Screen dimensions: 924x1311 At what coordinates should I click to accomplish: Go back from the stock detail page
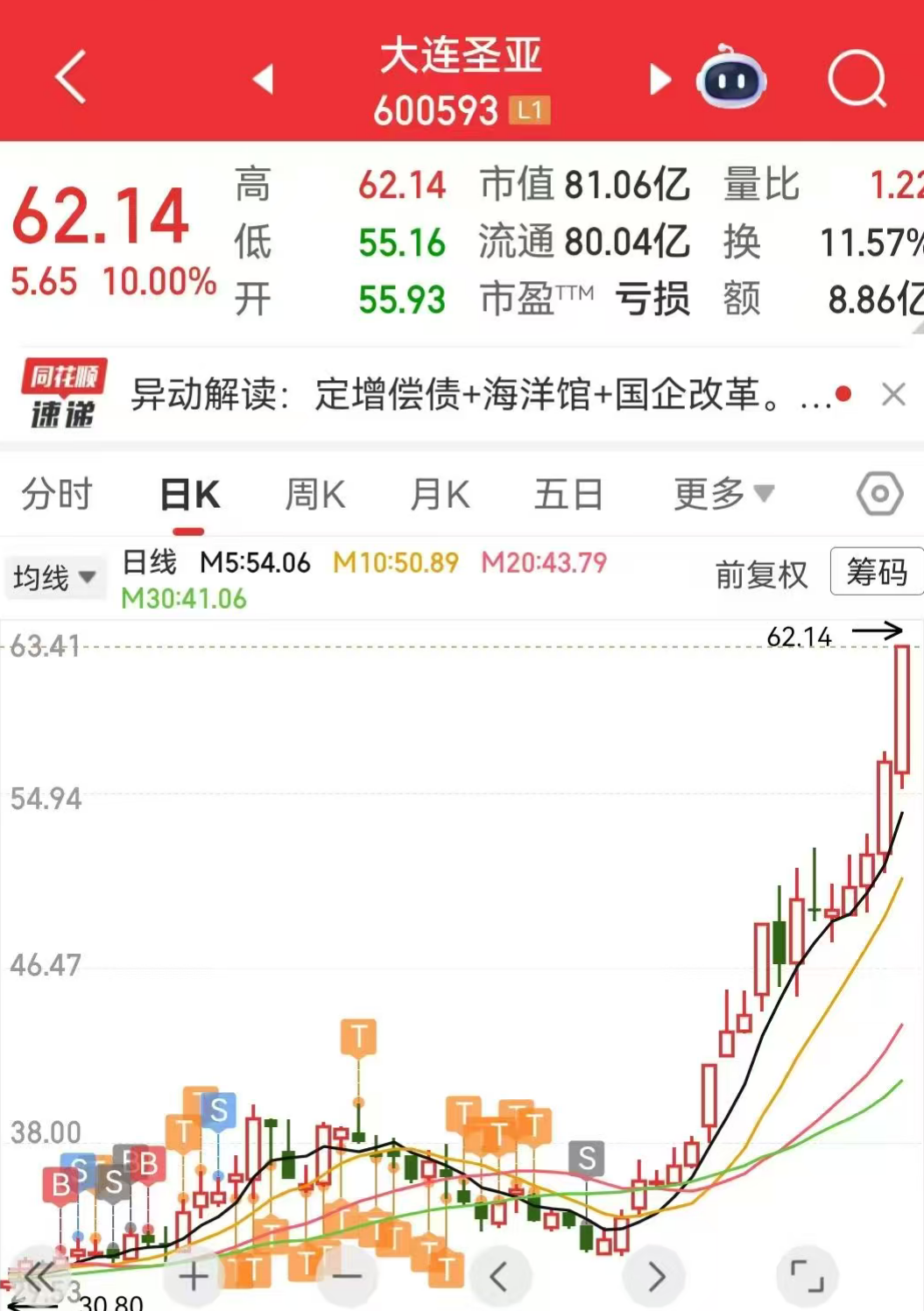click(70, 77)
